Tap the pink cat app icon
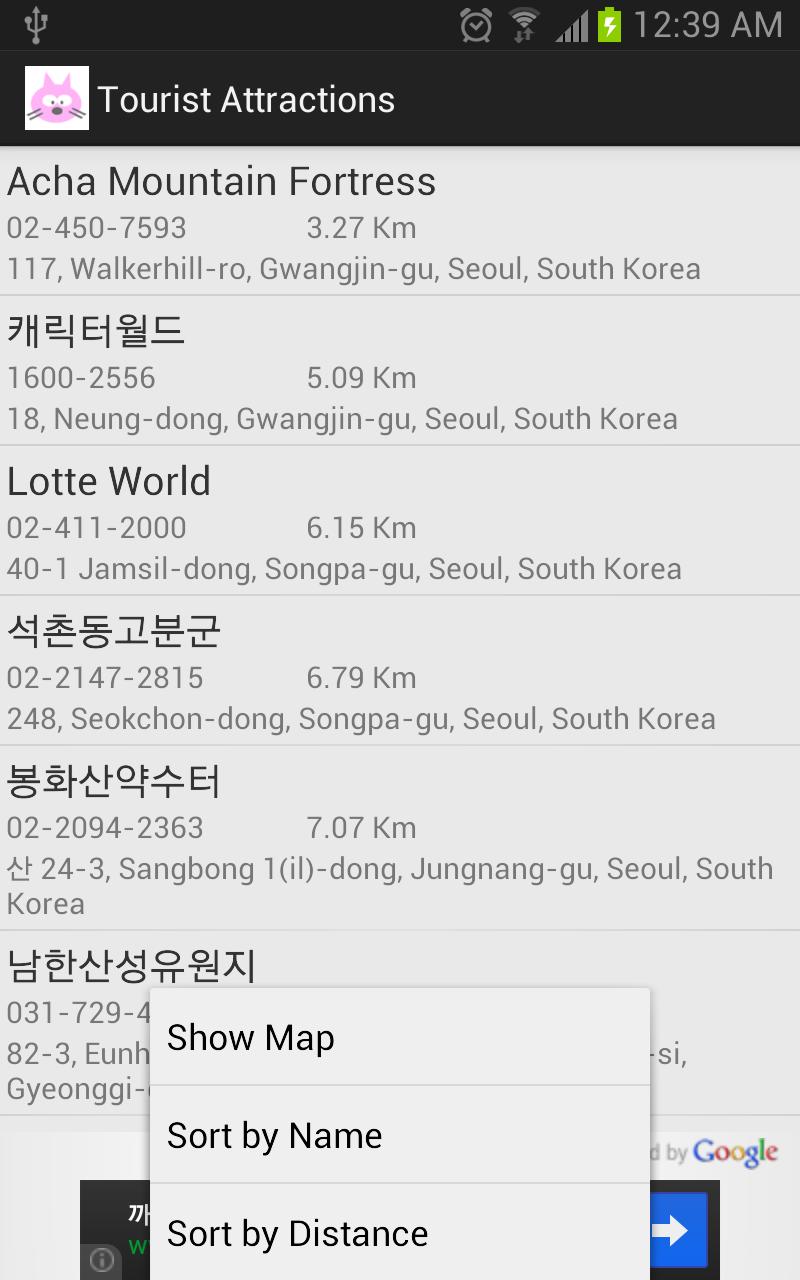The height and width of the screenshot is (1280, 800). [x=57, y=97]
